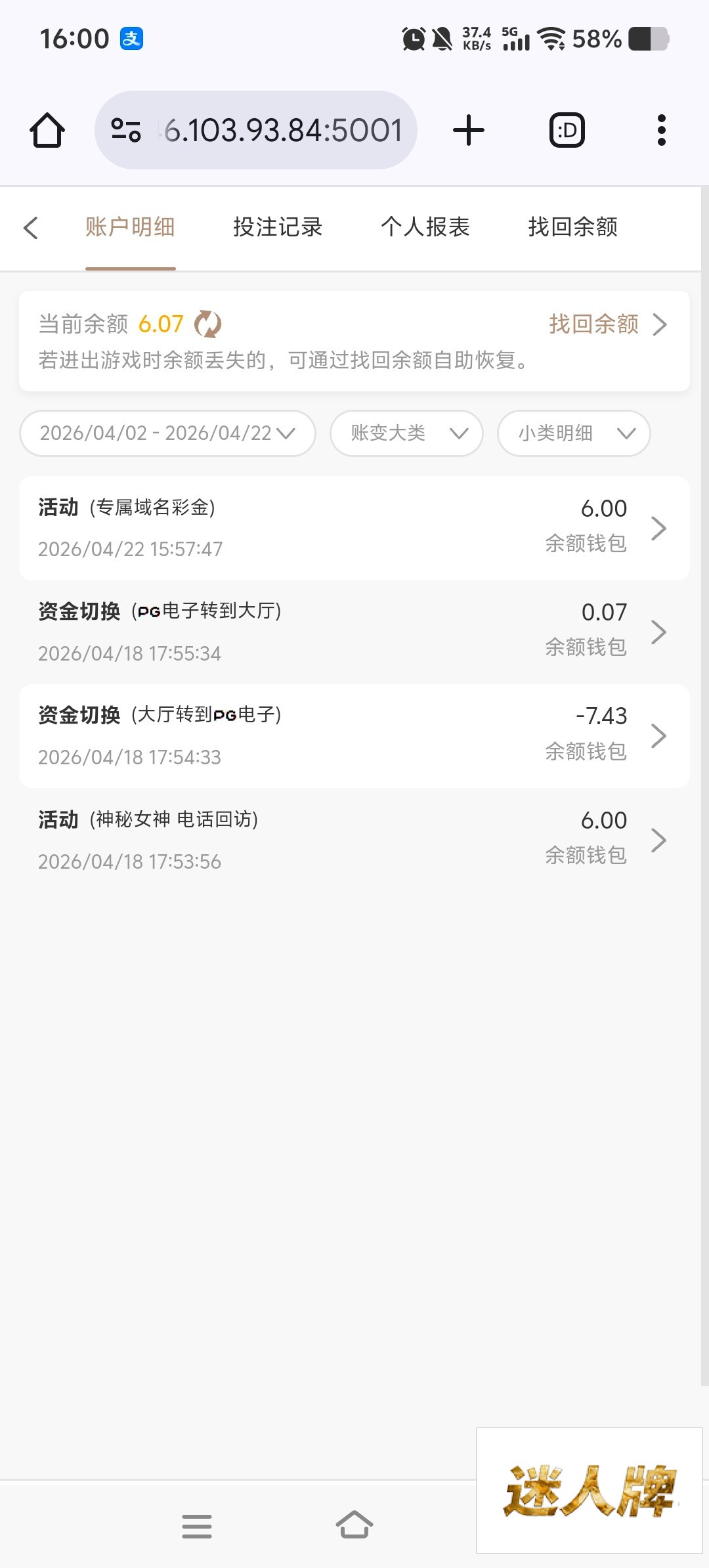709x1568 pixels.
Task: Refresh the current balance
Action: coord(208,324)
